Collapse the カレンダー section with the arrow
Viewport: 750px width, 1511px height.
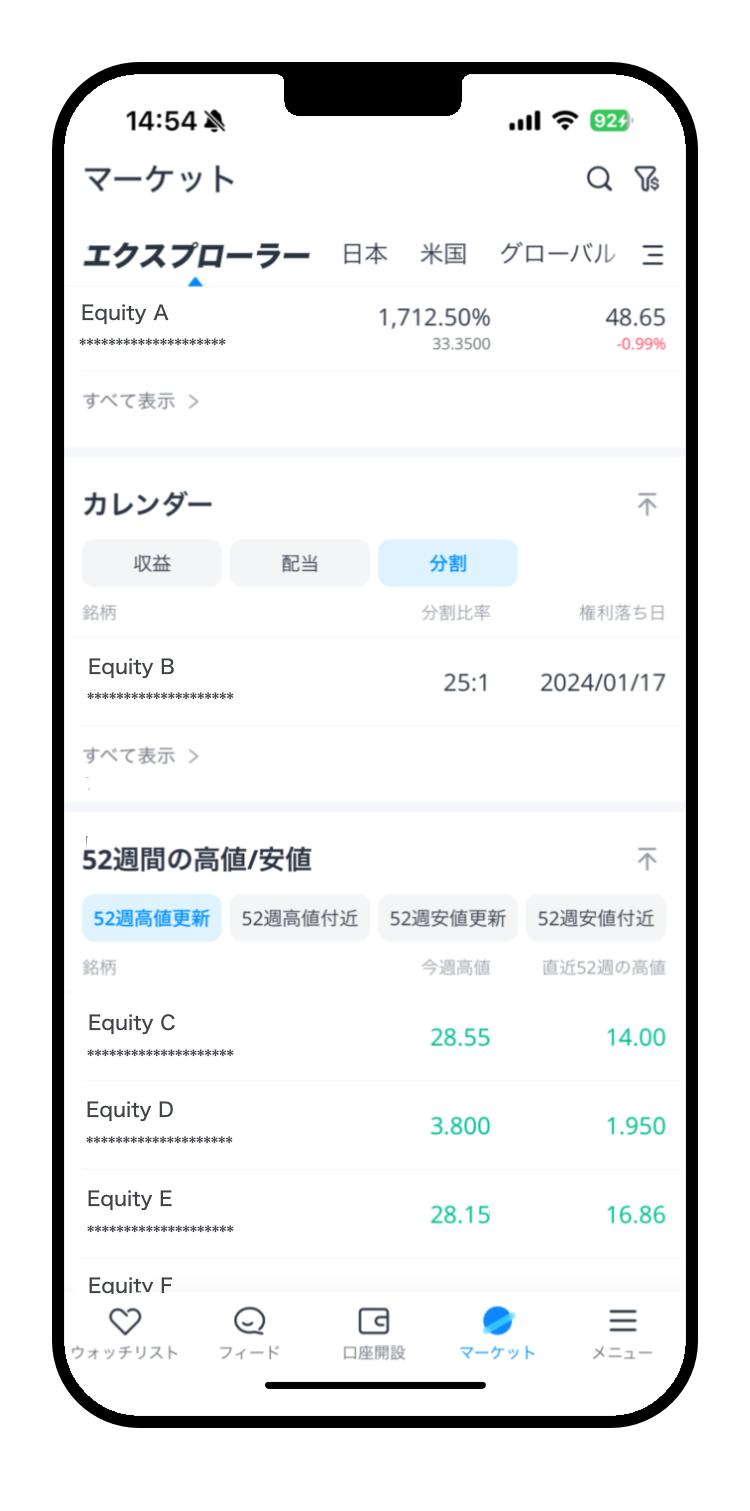(647, 505)
